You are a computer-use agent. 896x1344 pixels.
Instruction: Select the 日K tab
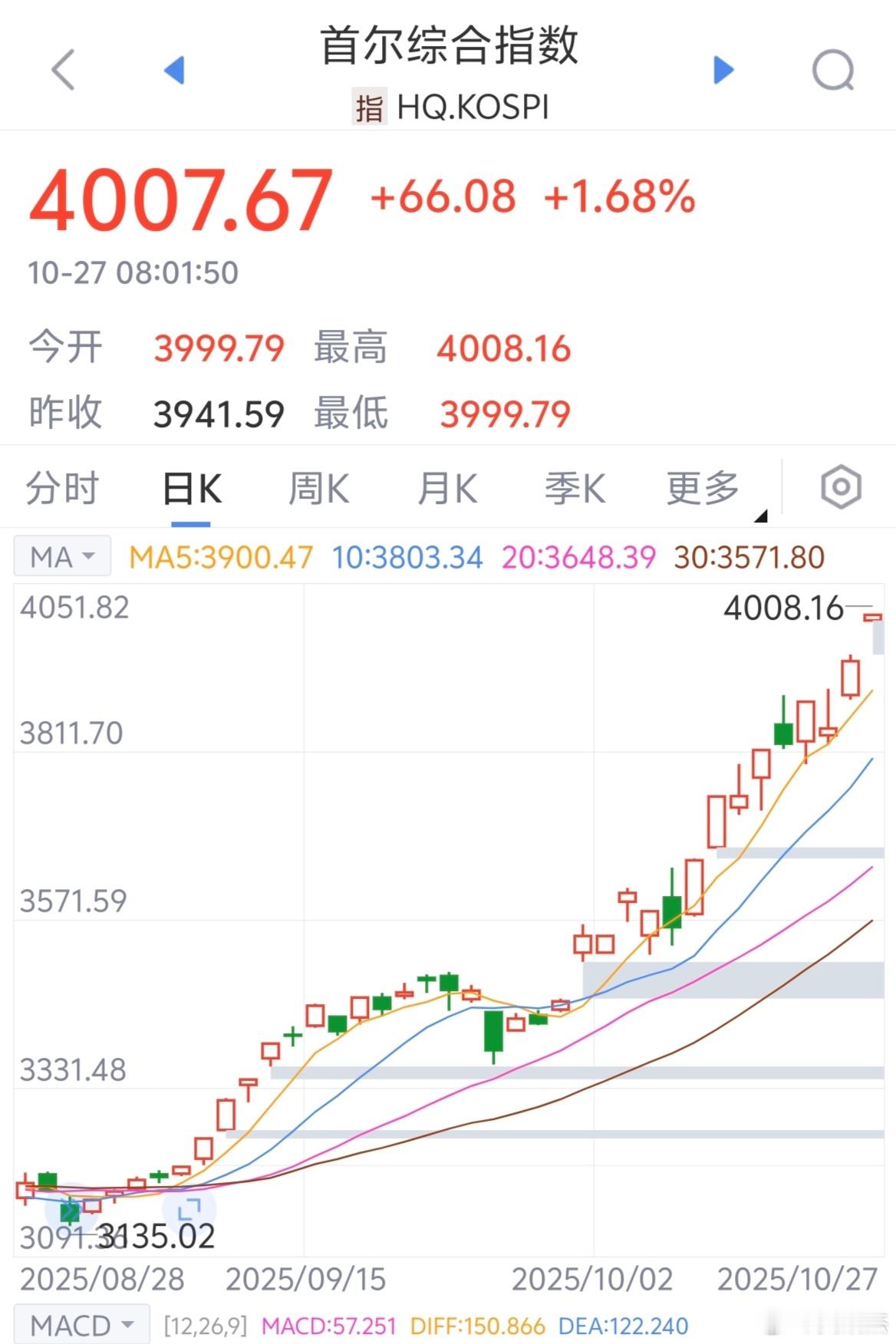pos(191,489)
